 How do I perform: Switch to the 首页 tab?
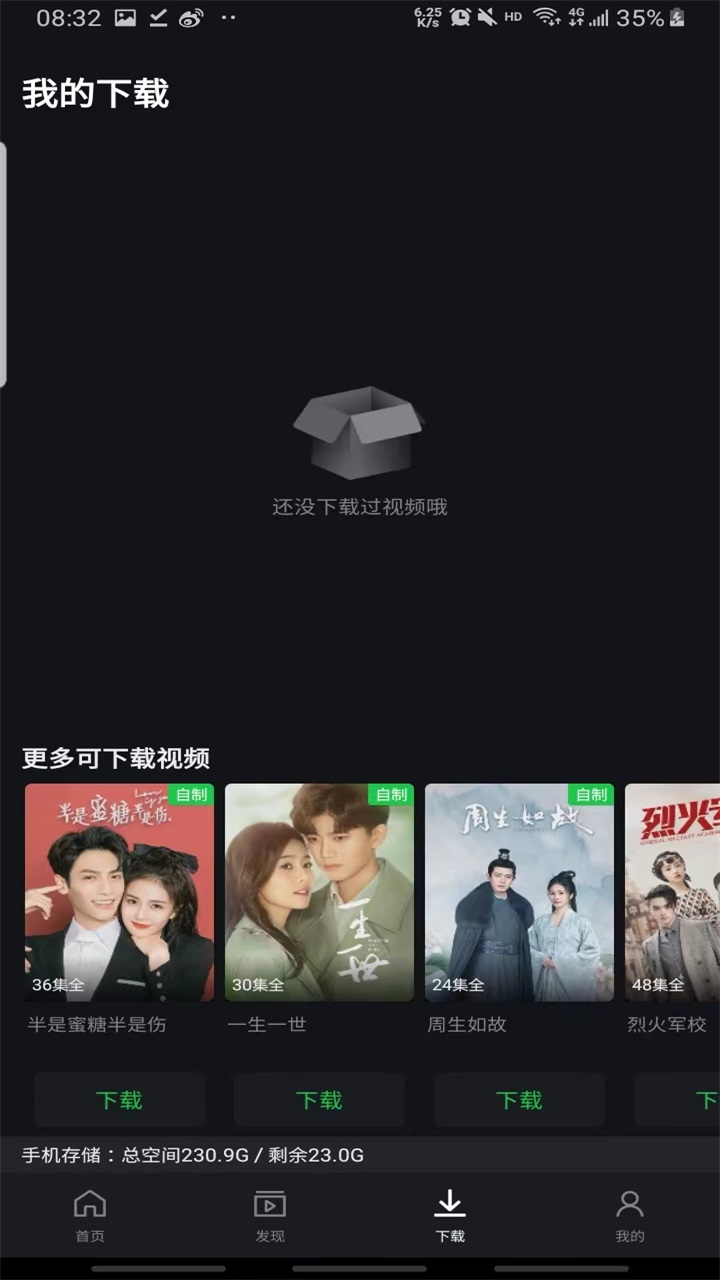[90, 1215]
